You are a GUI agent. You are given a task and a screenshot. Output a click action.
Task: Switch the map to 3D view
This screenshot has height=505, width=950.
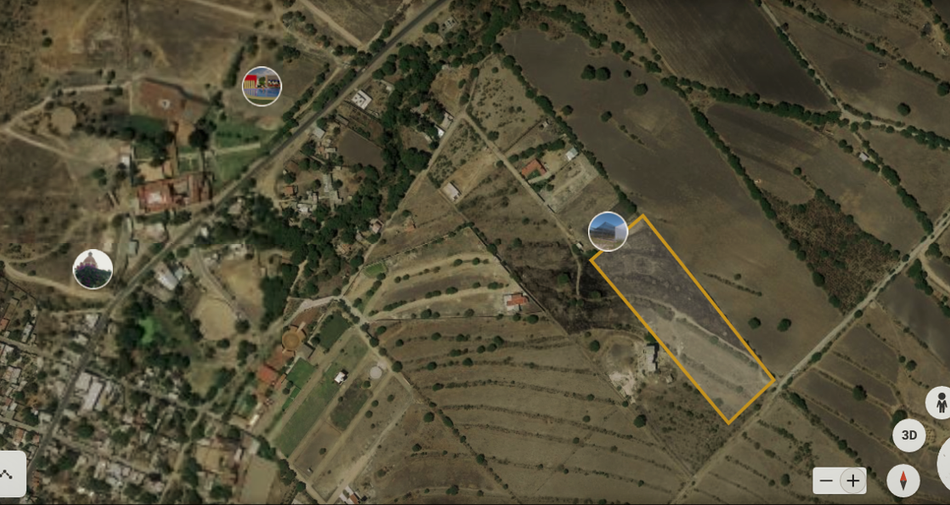pyautogui.click(x=909, y=435)
